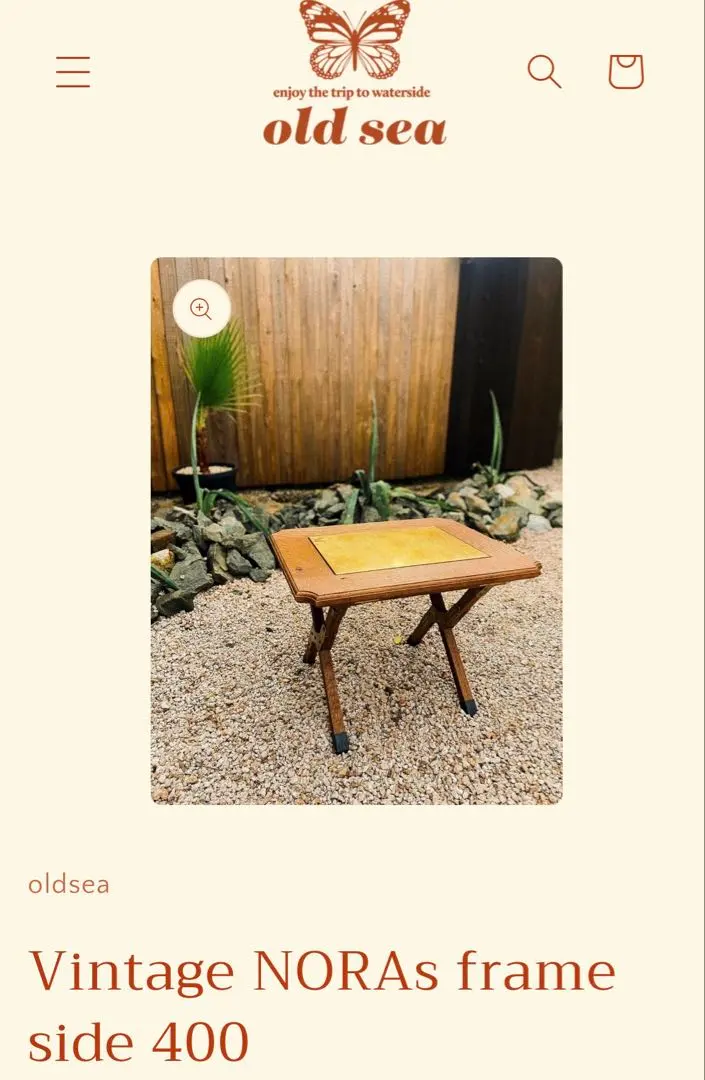Open the site search
Viewport: 705px width, 1080px height.
tap(544, 72)
